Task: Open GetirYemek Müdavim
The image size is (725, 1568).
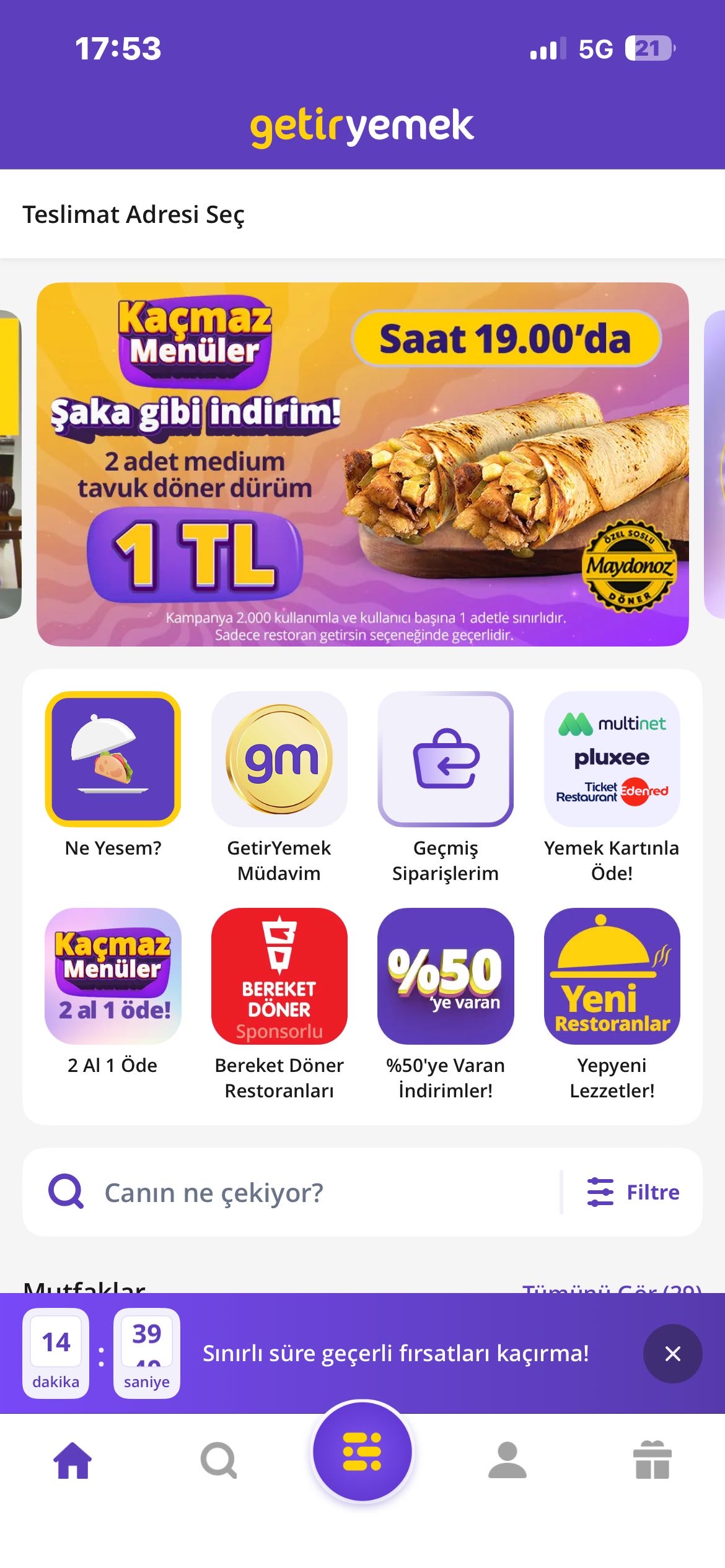Action: [279, 760]
